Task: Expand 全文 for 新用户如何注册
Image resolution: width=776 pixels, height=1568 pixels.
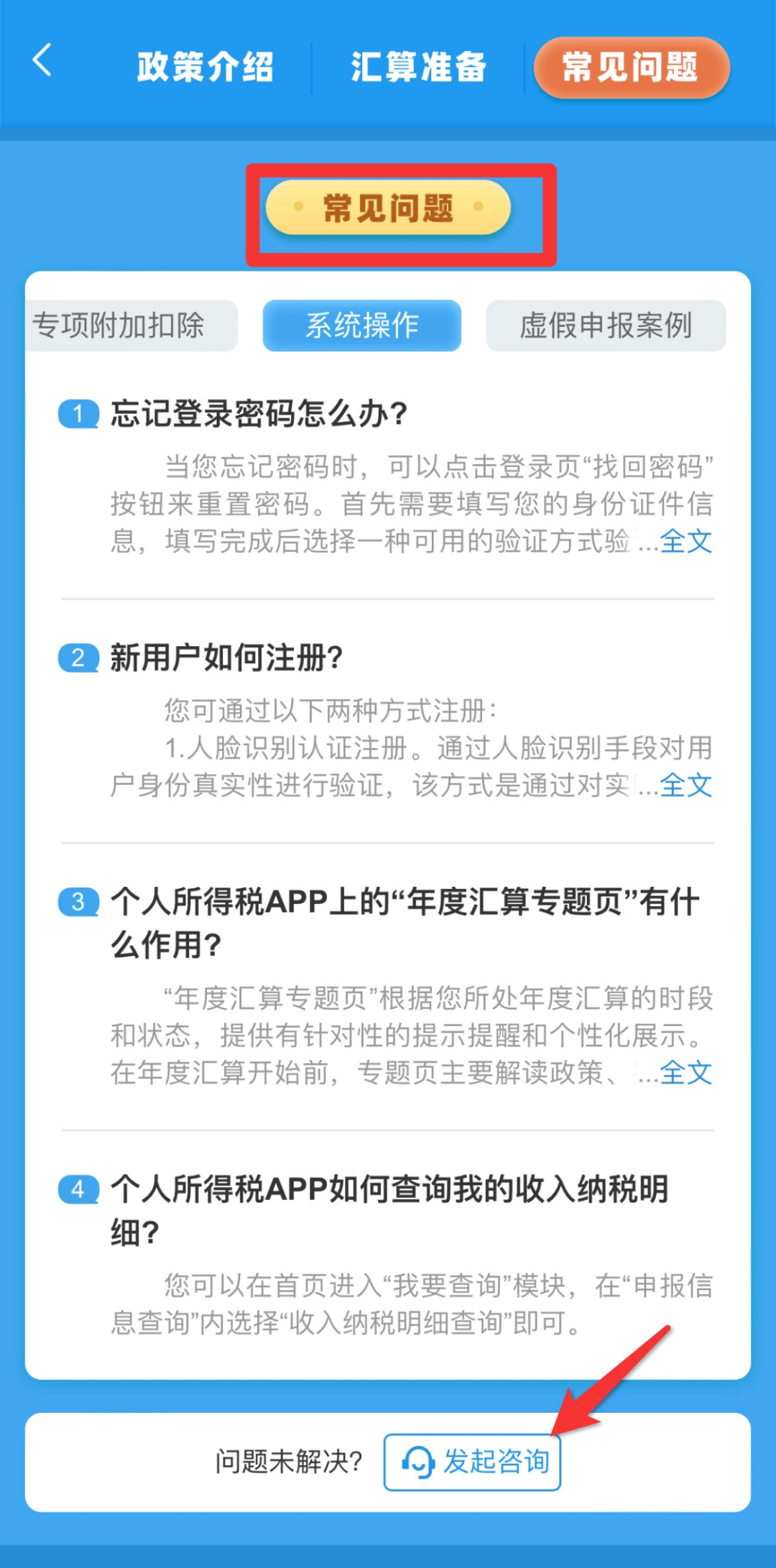Action: (686, 785)
